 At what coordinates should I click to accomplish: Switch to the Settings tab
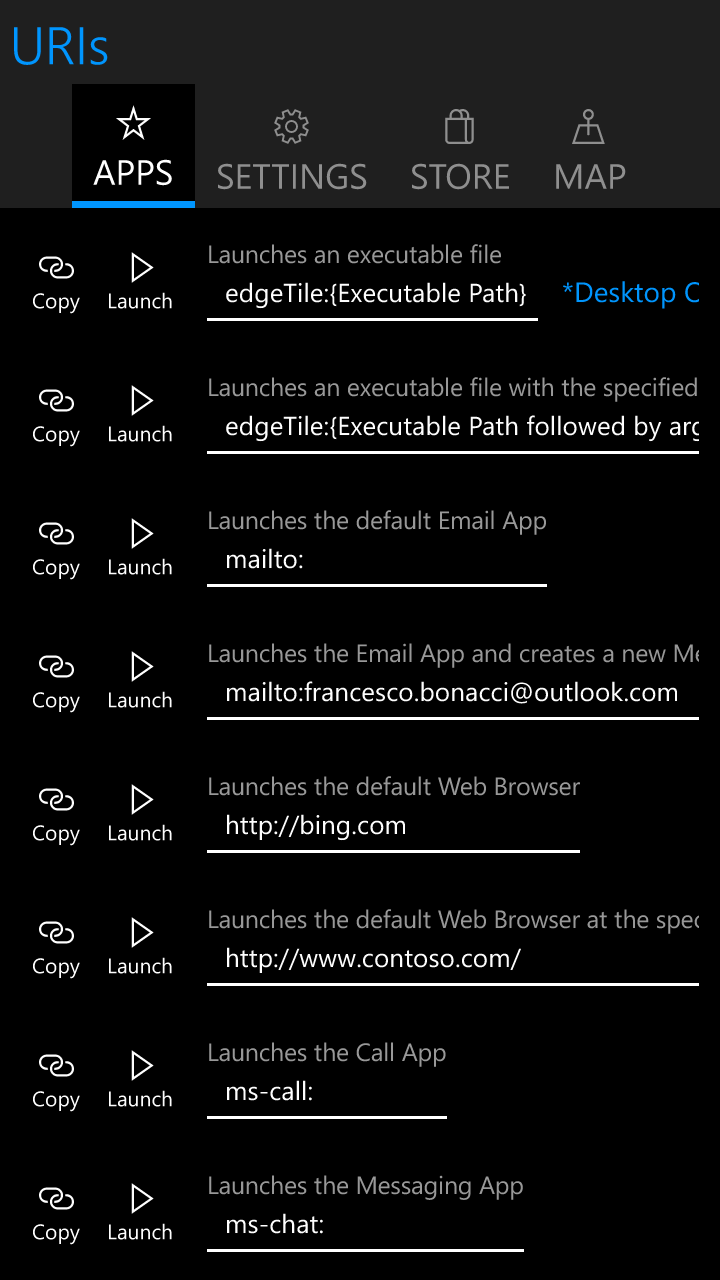[291, 152]
